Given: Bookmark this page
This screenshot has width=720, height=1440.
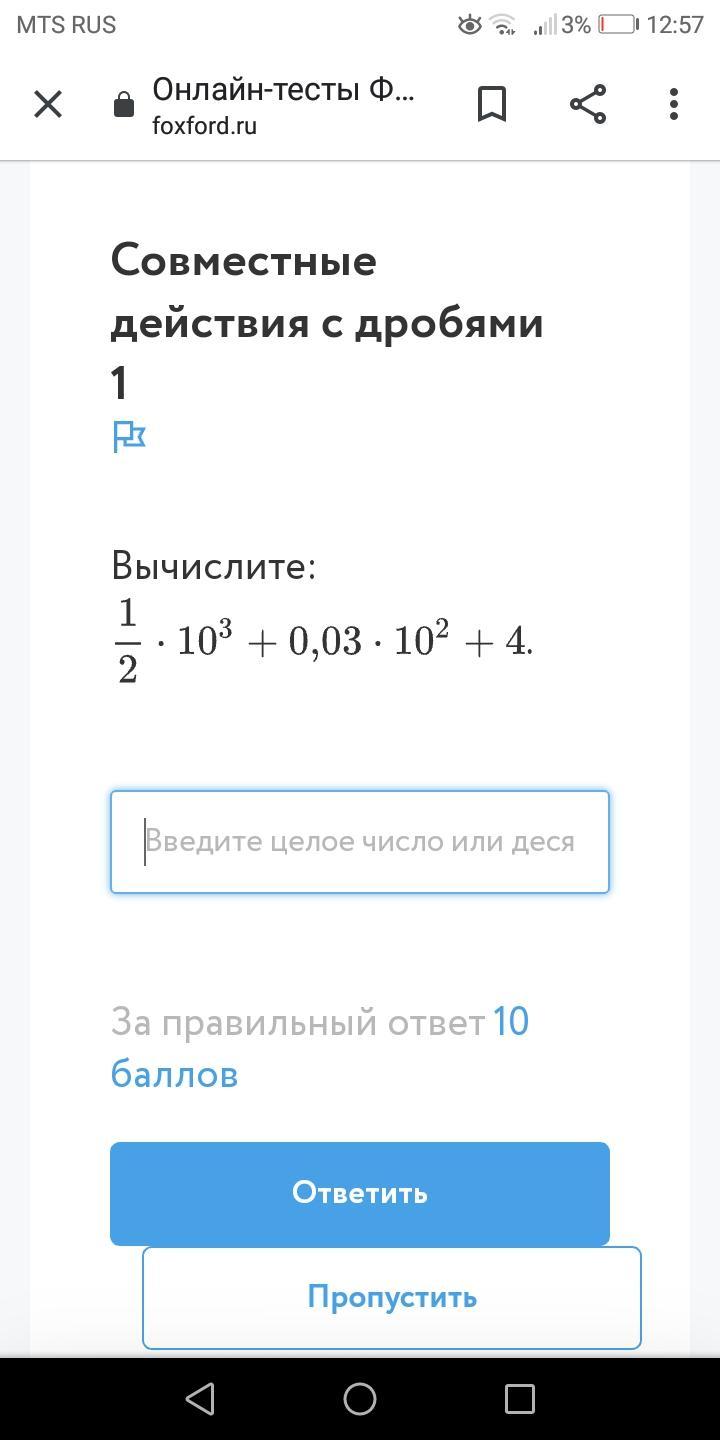Looking at the screenshot, I should coord(492,104).
